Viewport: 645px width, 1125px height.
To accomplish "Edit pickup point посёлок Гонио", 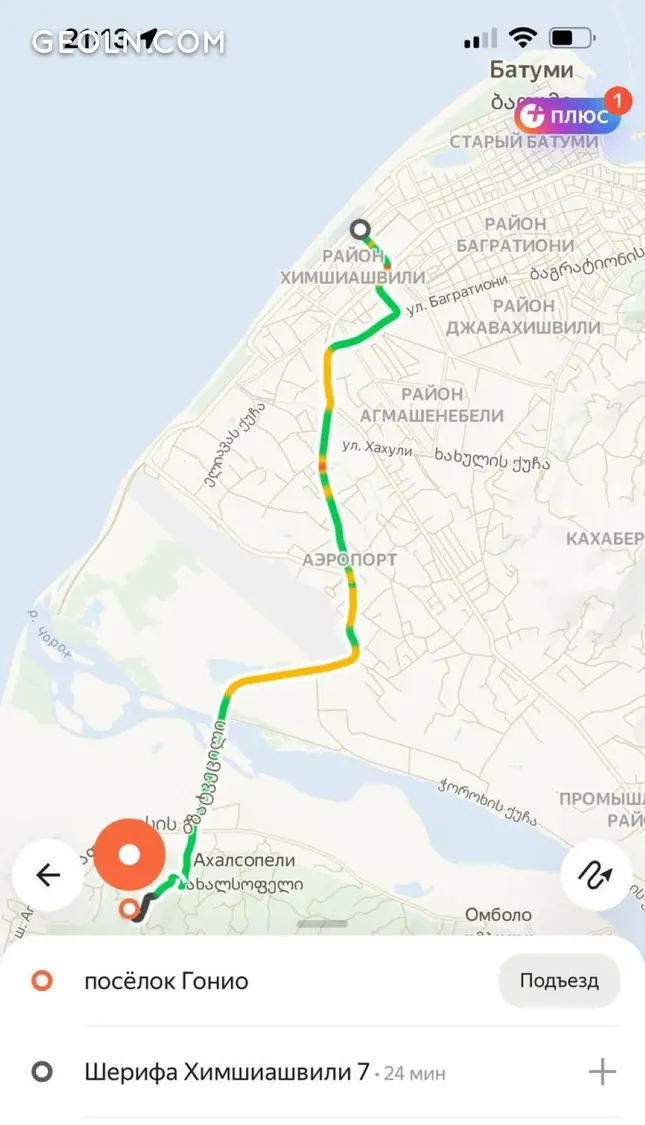I will pyautogui.click(x=166, y=980).
